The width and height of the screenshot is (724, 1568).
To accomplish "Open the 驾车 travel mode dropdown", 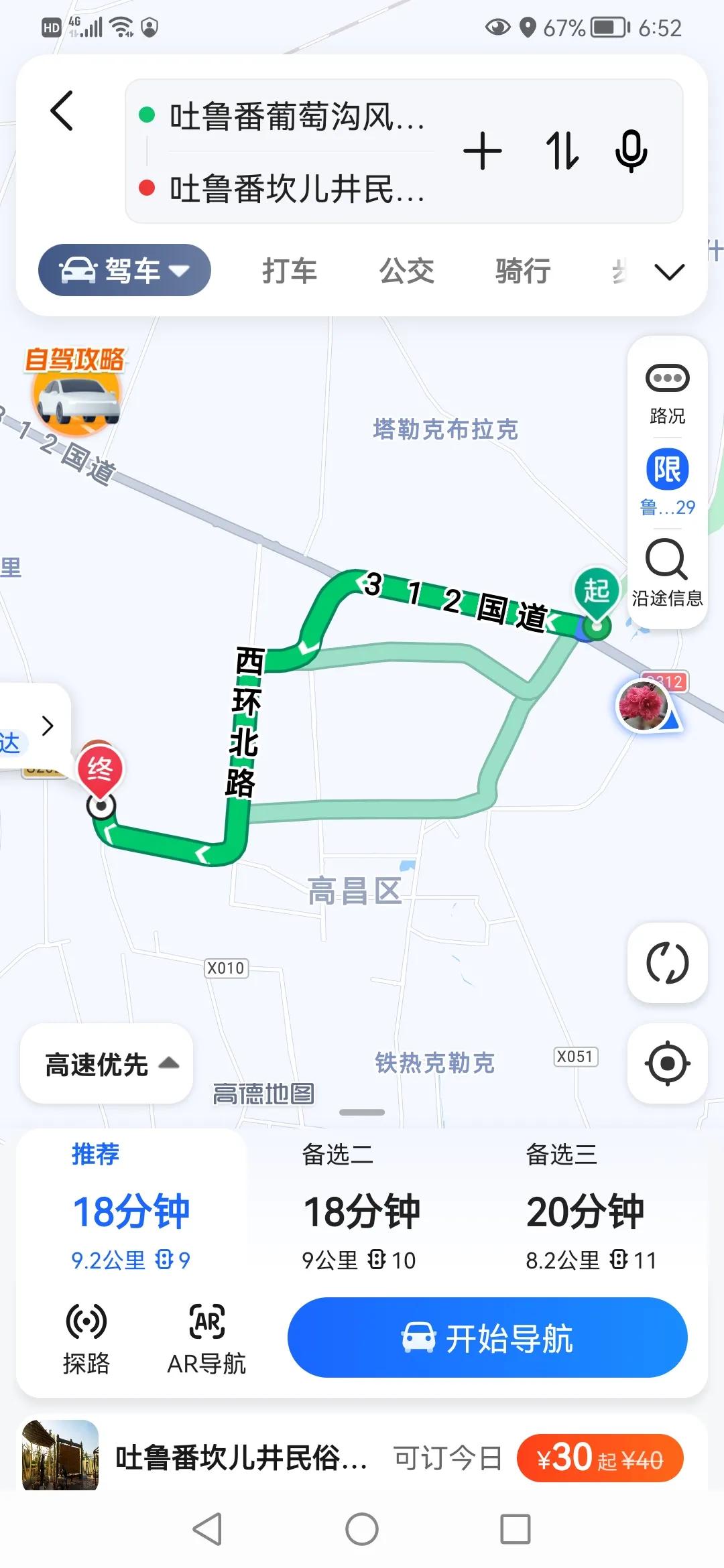I will 124,270.
